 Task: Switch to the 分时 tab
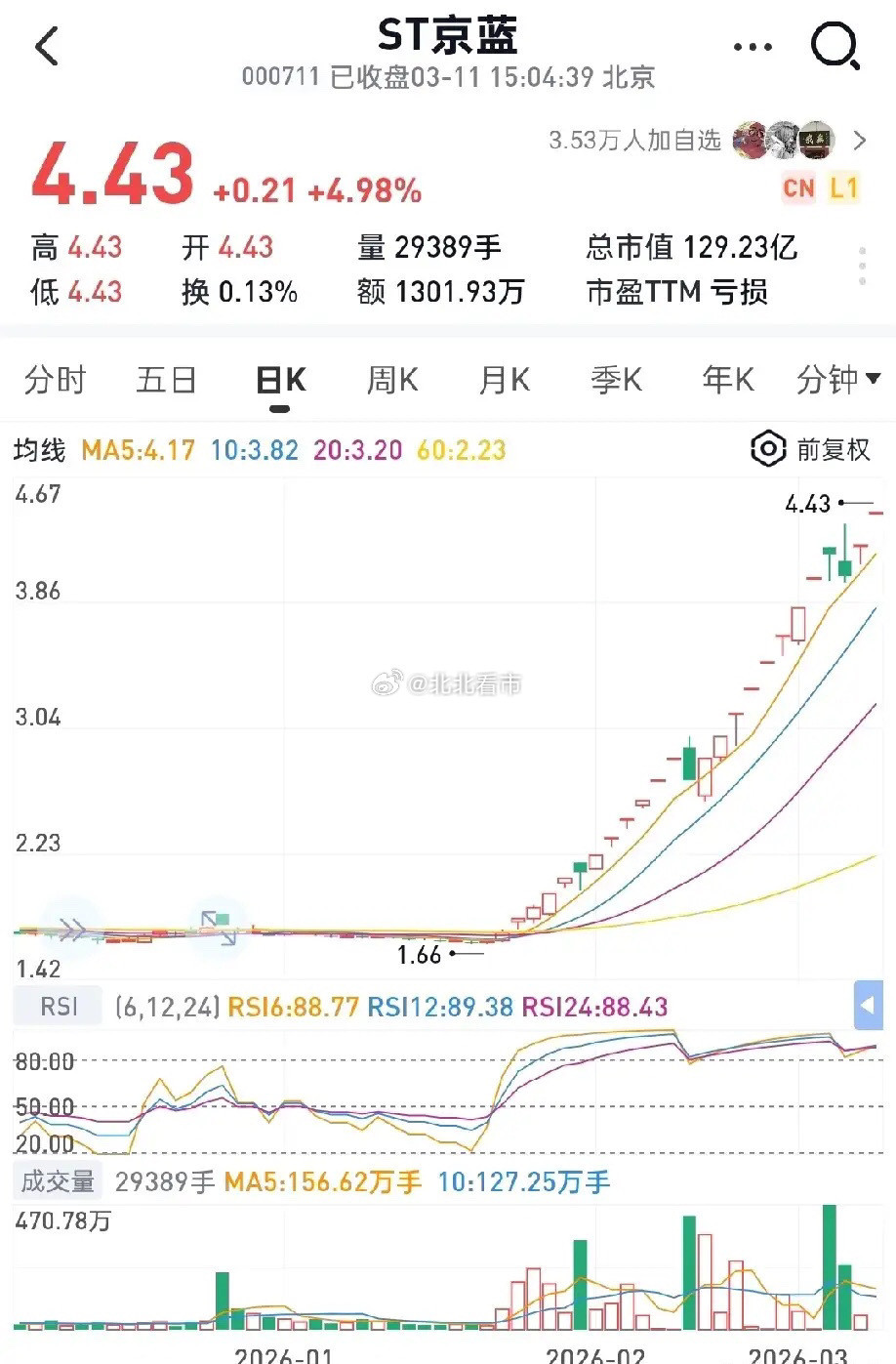click(56, 380)
